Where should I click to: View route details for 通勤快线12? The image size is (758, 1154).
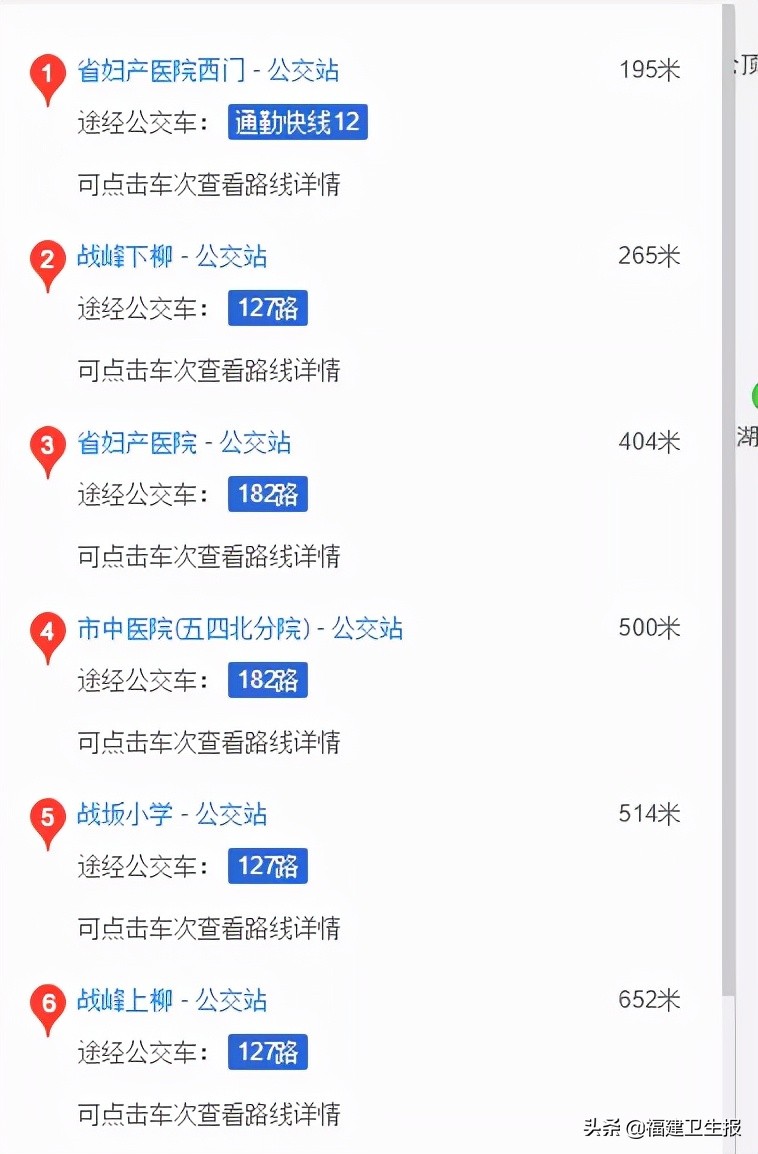click(x=297, y=122)
